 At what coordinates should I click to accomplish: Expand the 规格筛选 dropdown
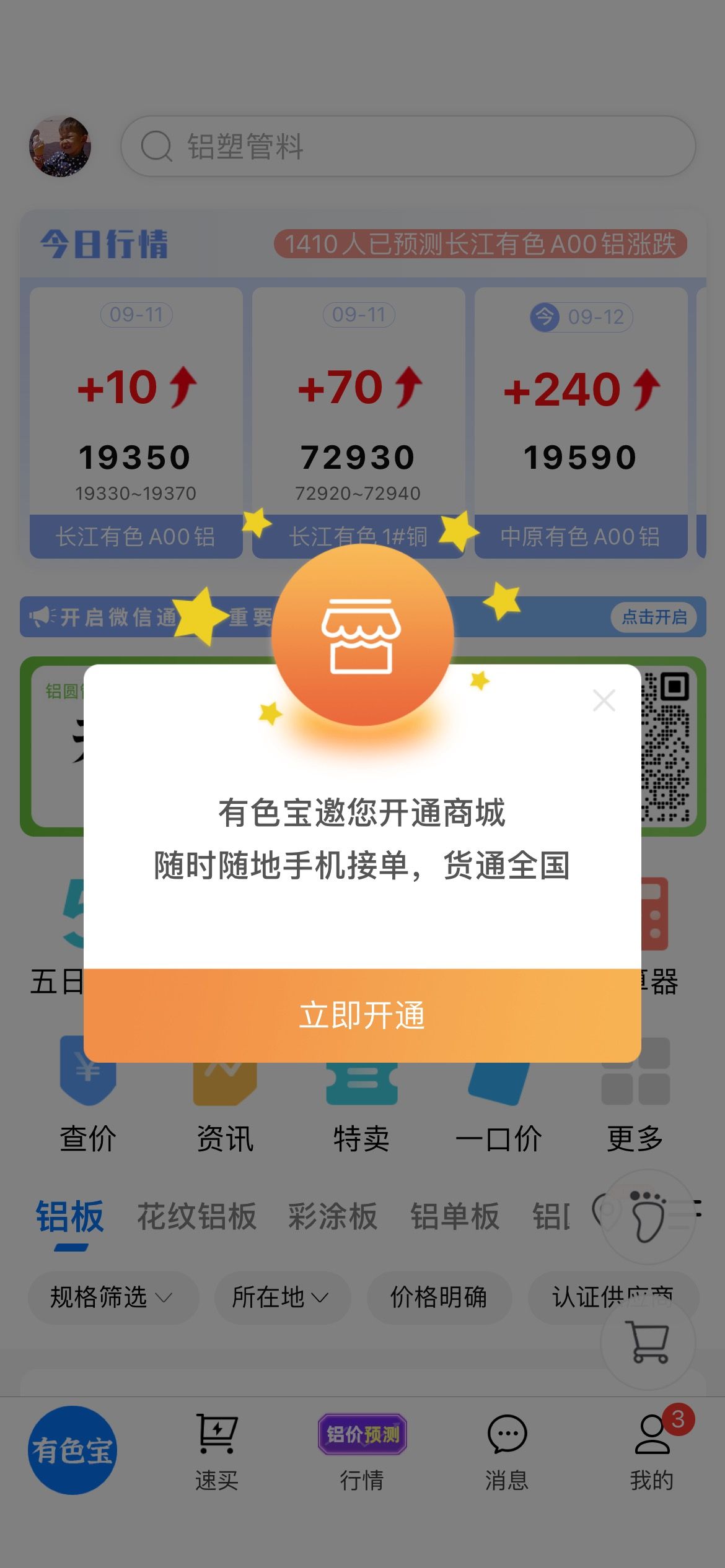coord(113,1297)
